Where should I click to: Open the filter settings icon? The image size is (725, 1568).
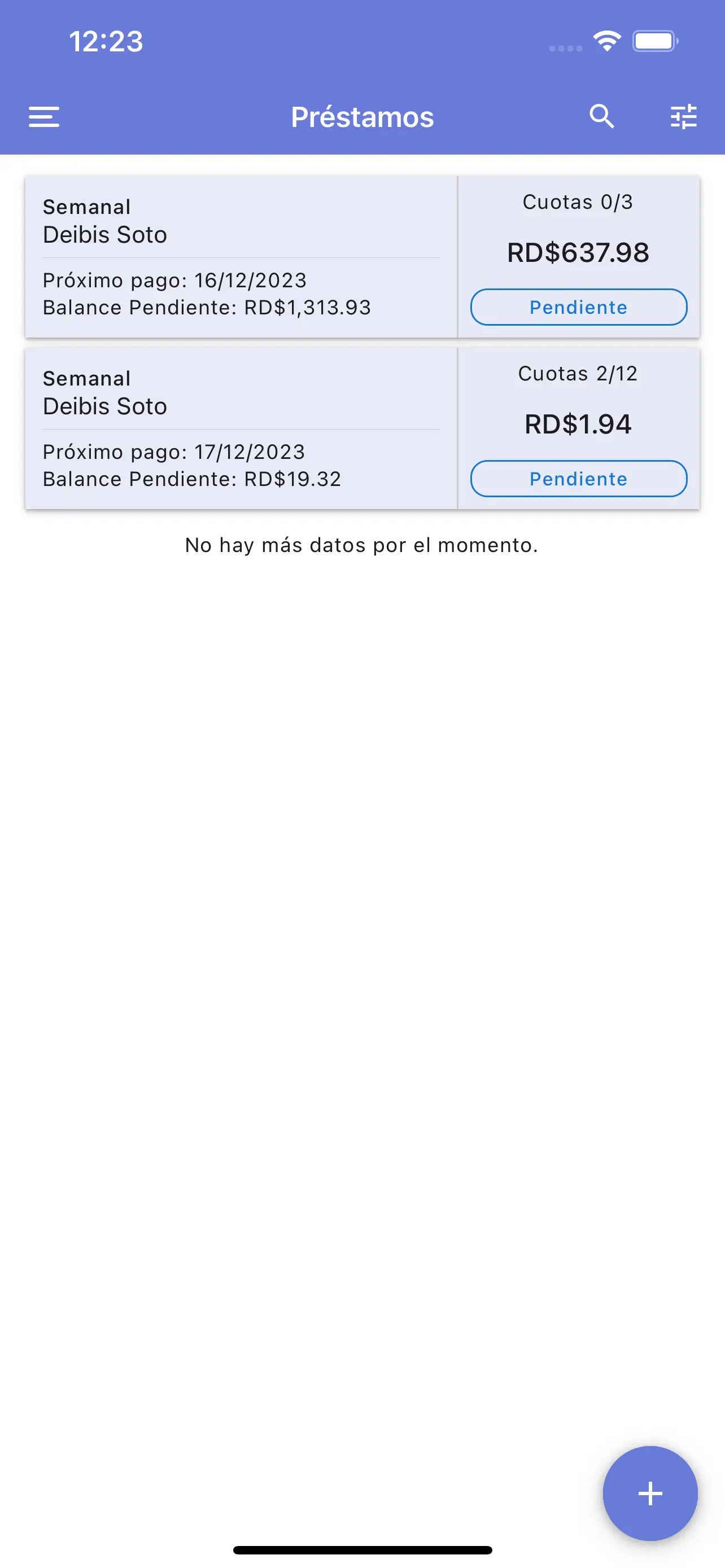click(684, 116)
